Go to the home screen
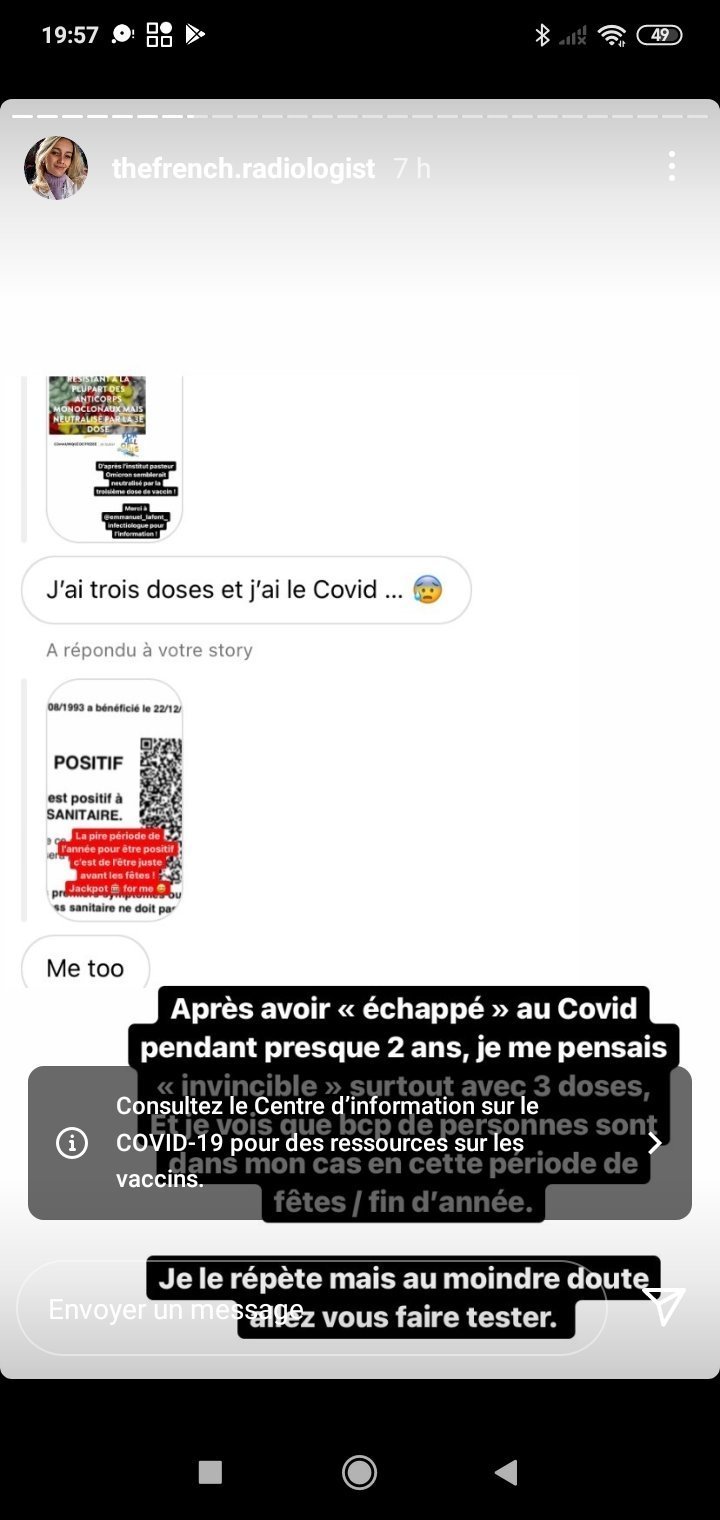This screenshot has width=720, height=1520. click(359, 1471)
